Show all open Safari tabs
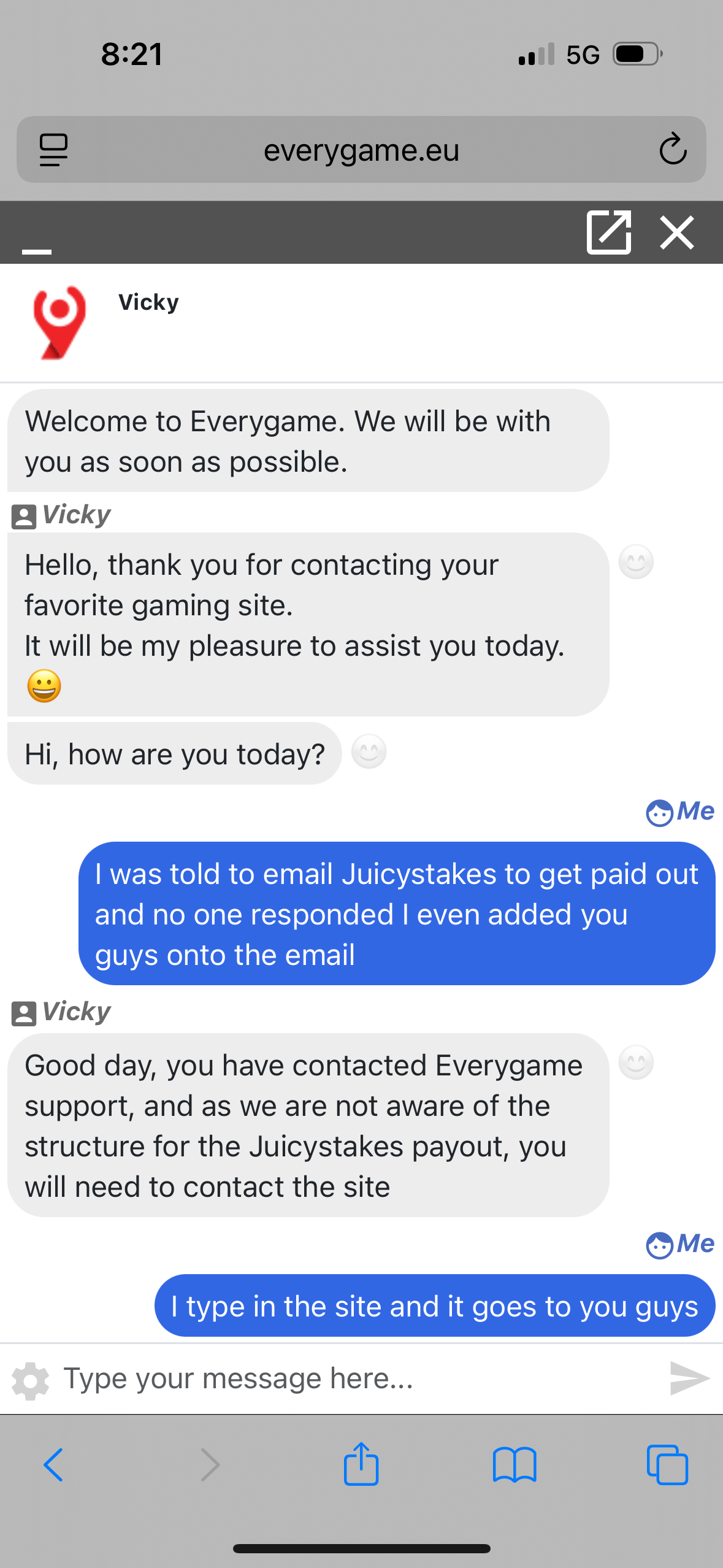Screen dimensions: 723x1568 pos(667,1464)
